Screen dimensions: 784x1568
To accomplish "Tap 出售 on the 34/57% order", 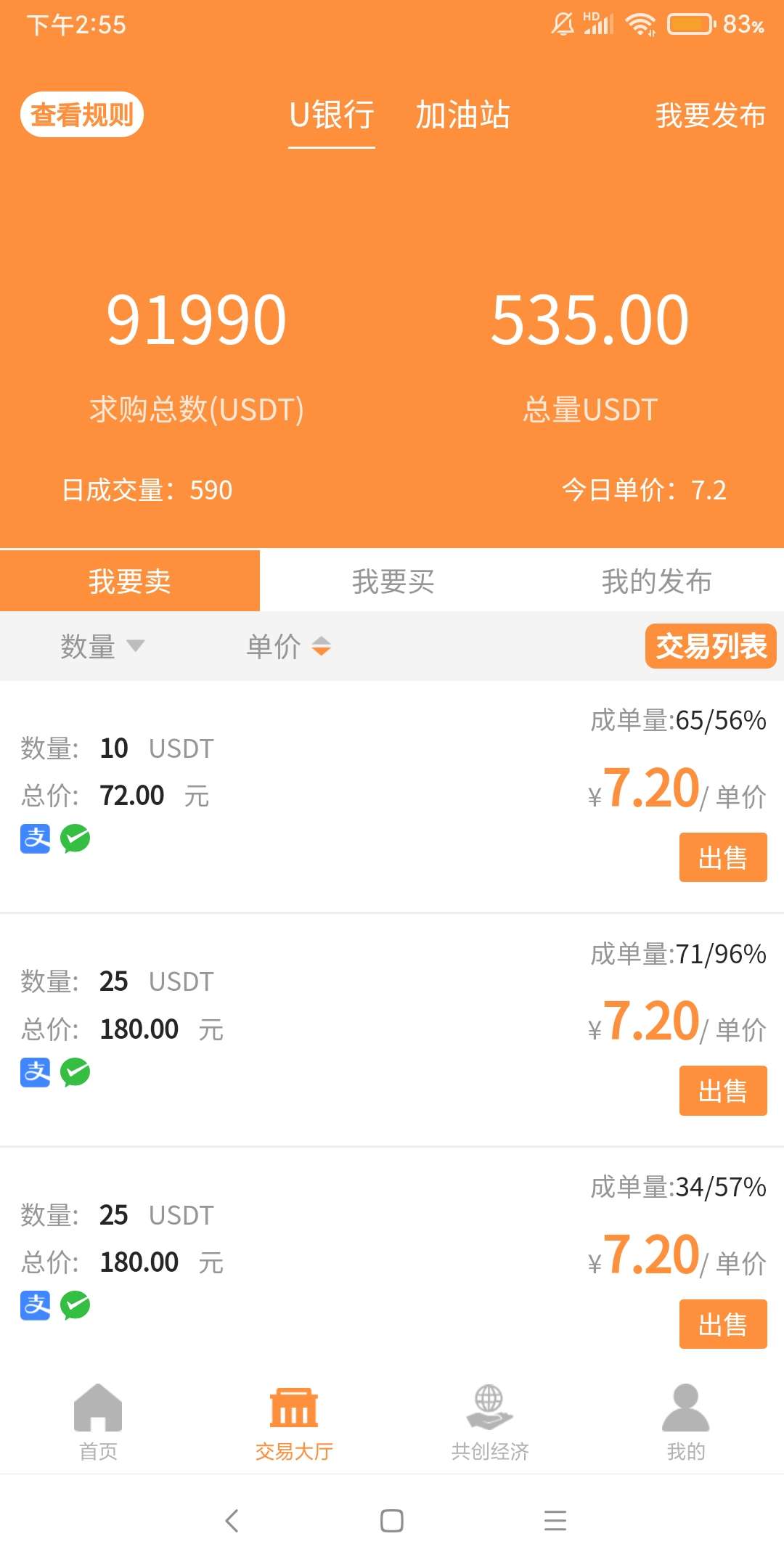I will pos(723,1324).
